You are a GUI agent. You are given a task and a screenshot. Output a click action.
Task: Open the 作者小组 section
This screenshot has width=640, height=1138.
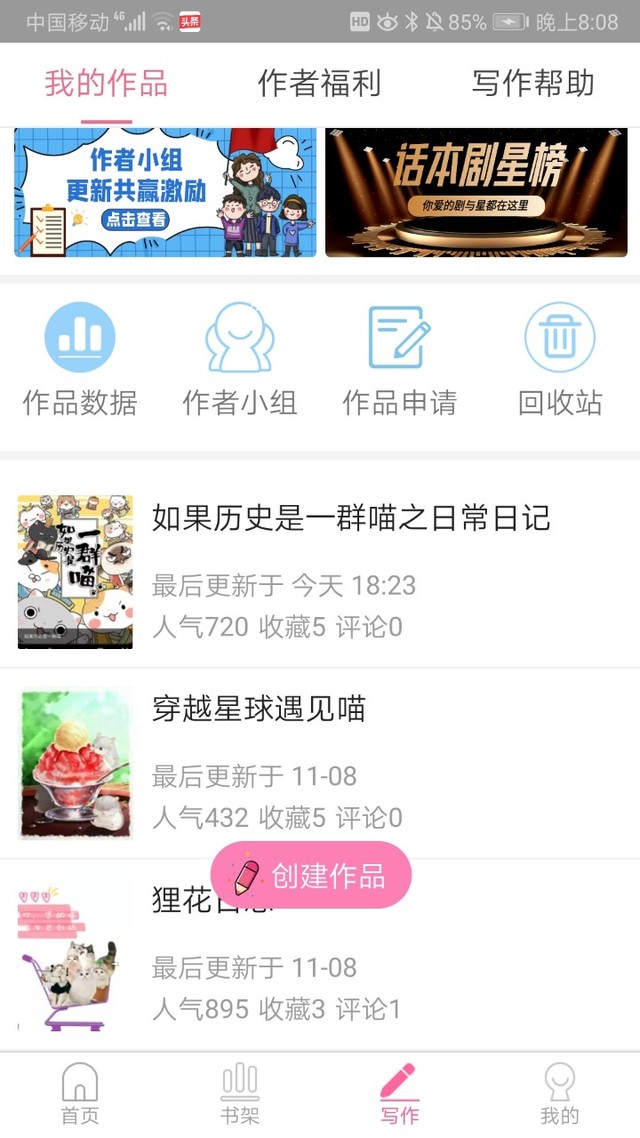pyautogui.click(x=240, y=358)
